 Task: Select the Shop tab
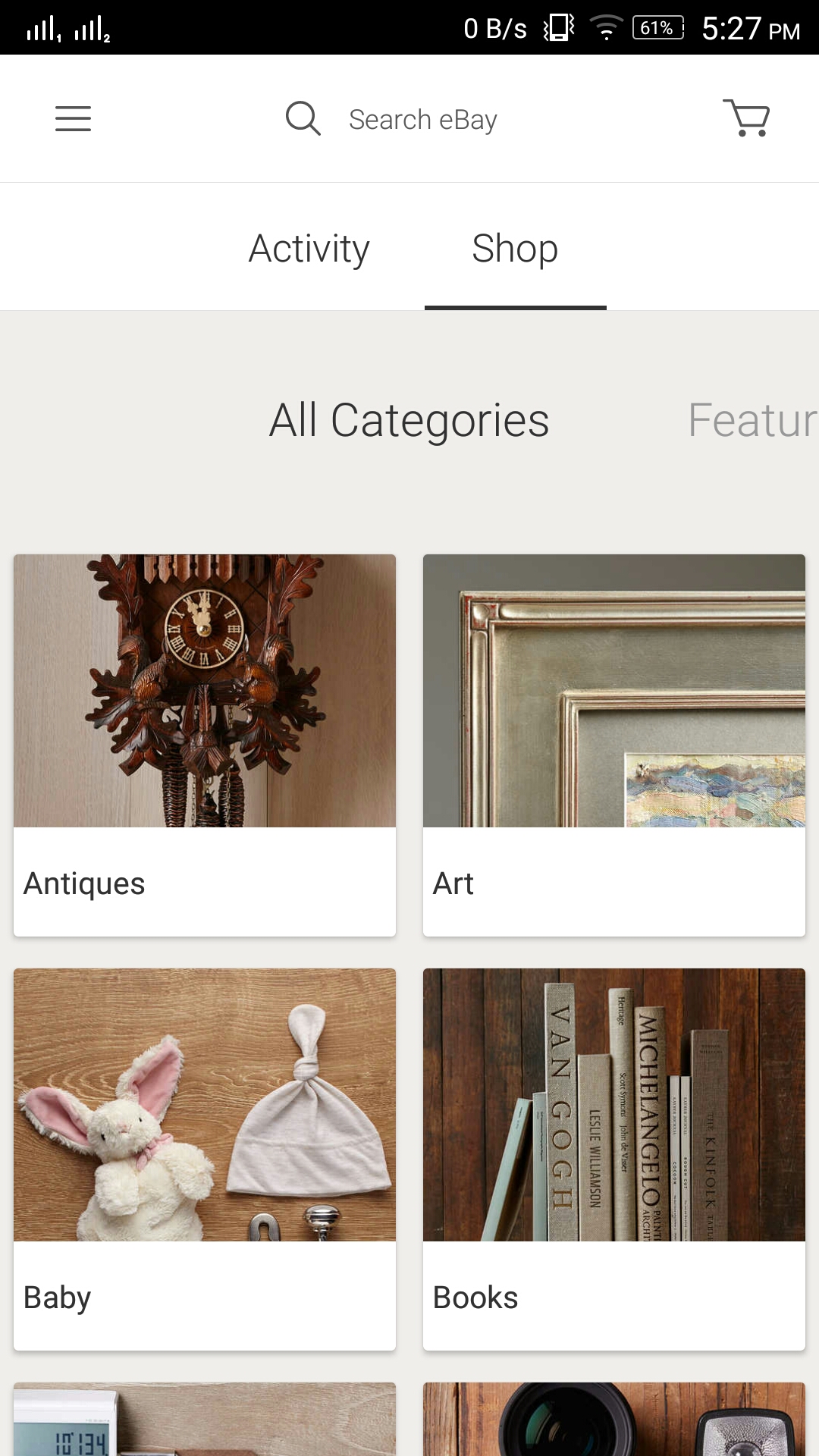(515, 249)
